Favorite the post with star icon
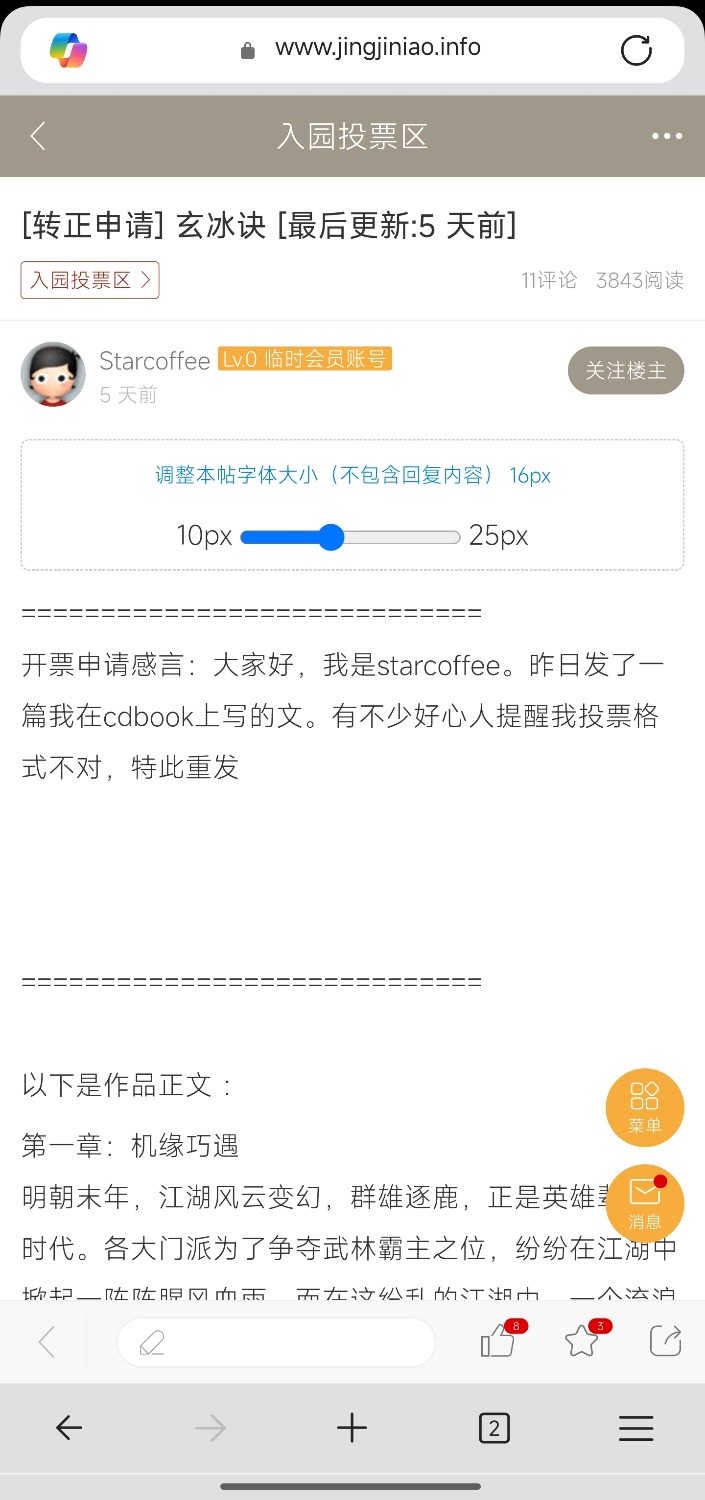This screenshot has height=1500, width=705. [x=583, y=1340]
